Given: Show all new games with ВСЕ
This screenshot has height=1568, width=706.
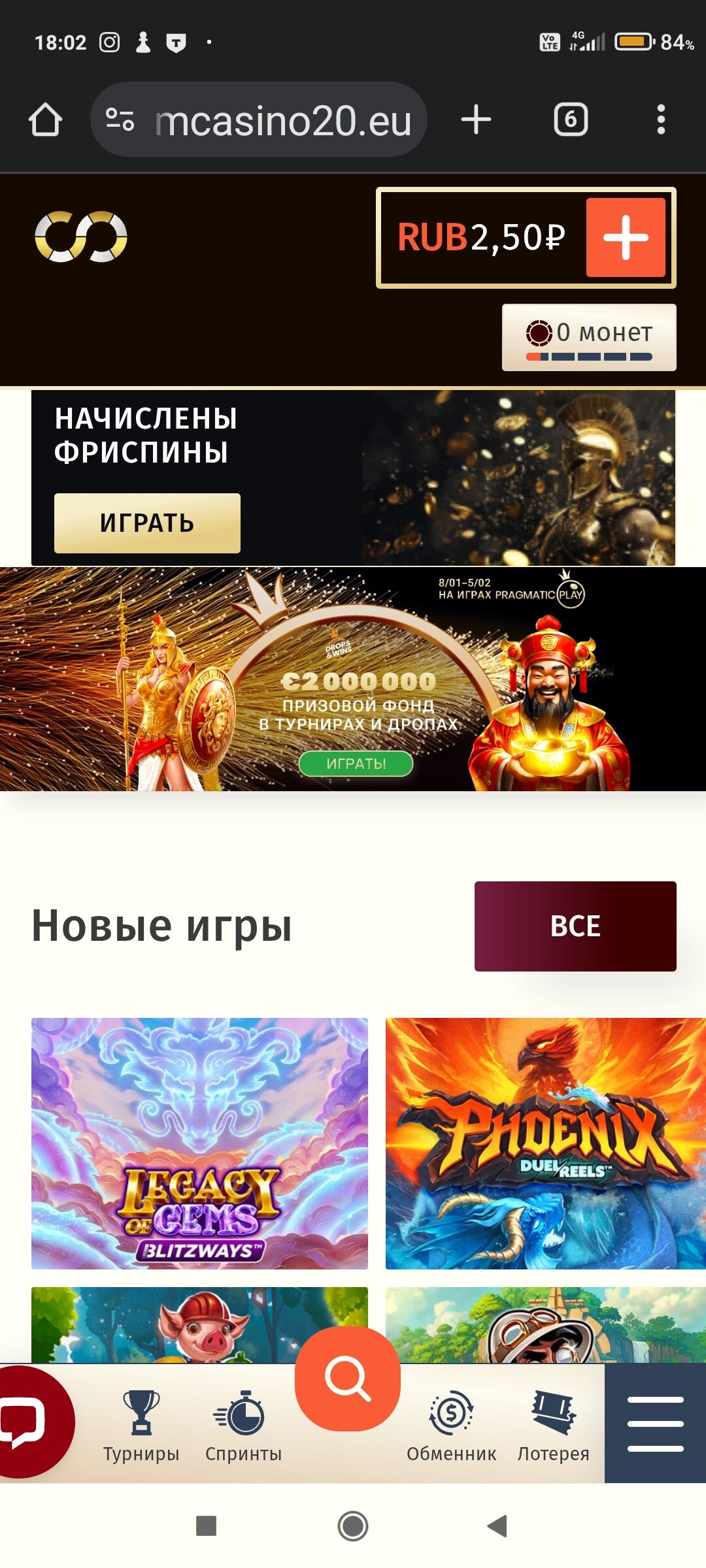Looking at the screenshot, I should click(575, 926).
